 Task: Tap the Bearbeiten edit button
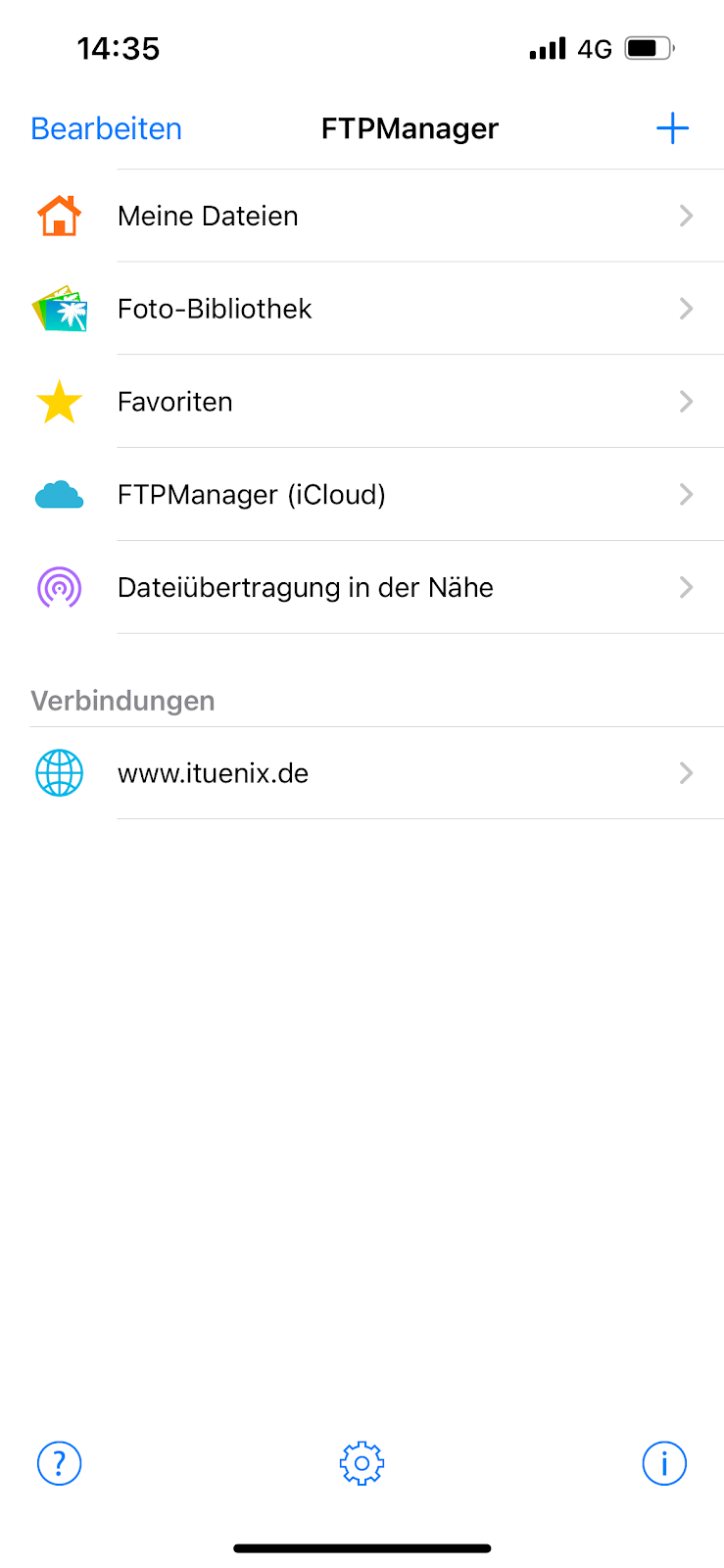coord(106,128)
